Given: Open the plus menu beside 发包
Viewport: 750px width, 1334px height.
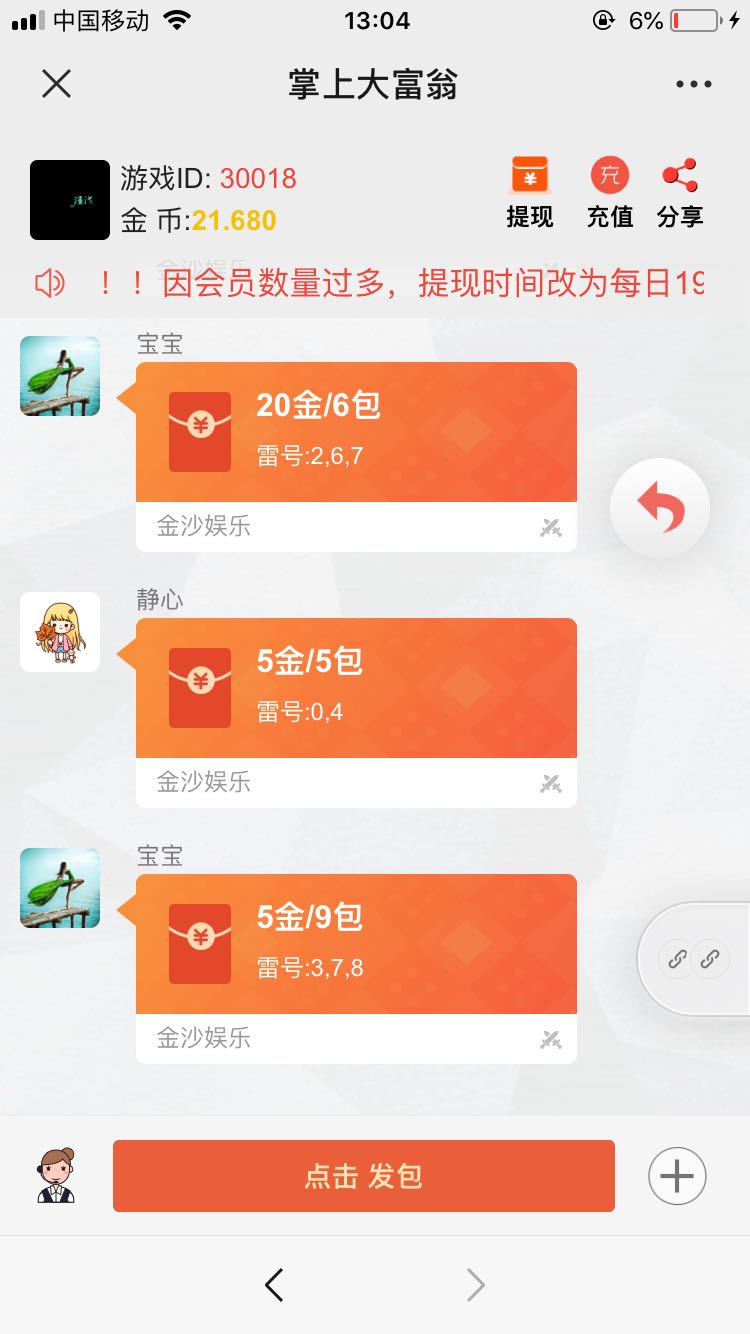Looking at the screenshot, I should pos(677,1176).
